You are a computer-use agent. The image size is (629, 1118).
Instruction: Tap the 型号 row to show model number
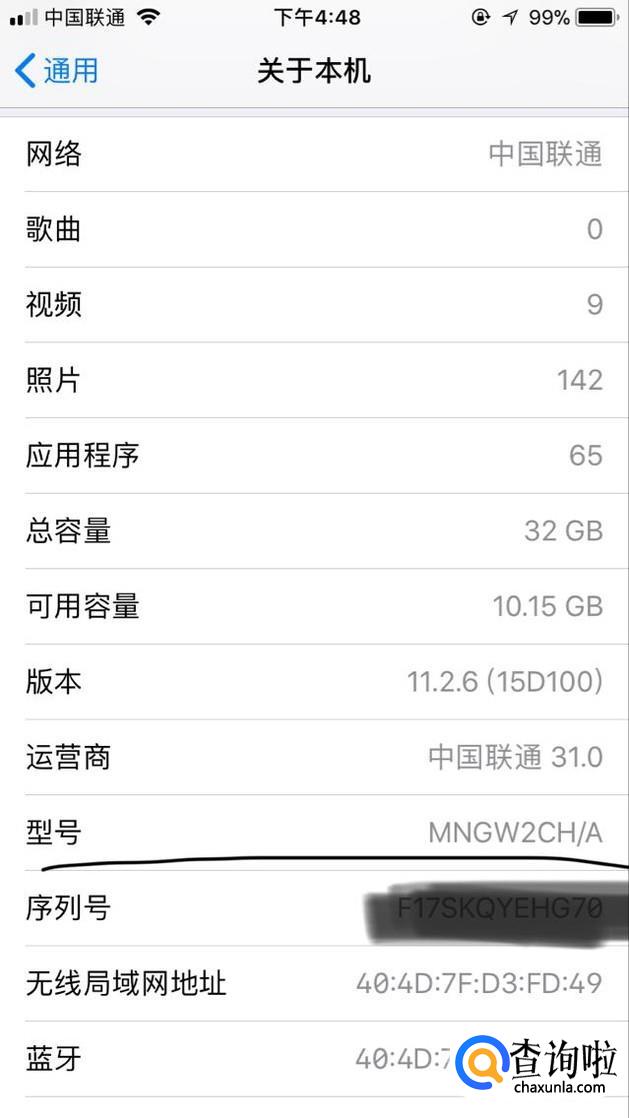tap(314, 832)
